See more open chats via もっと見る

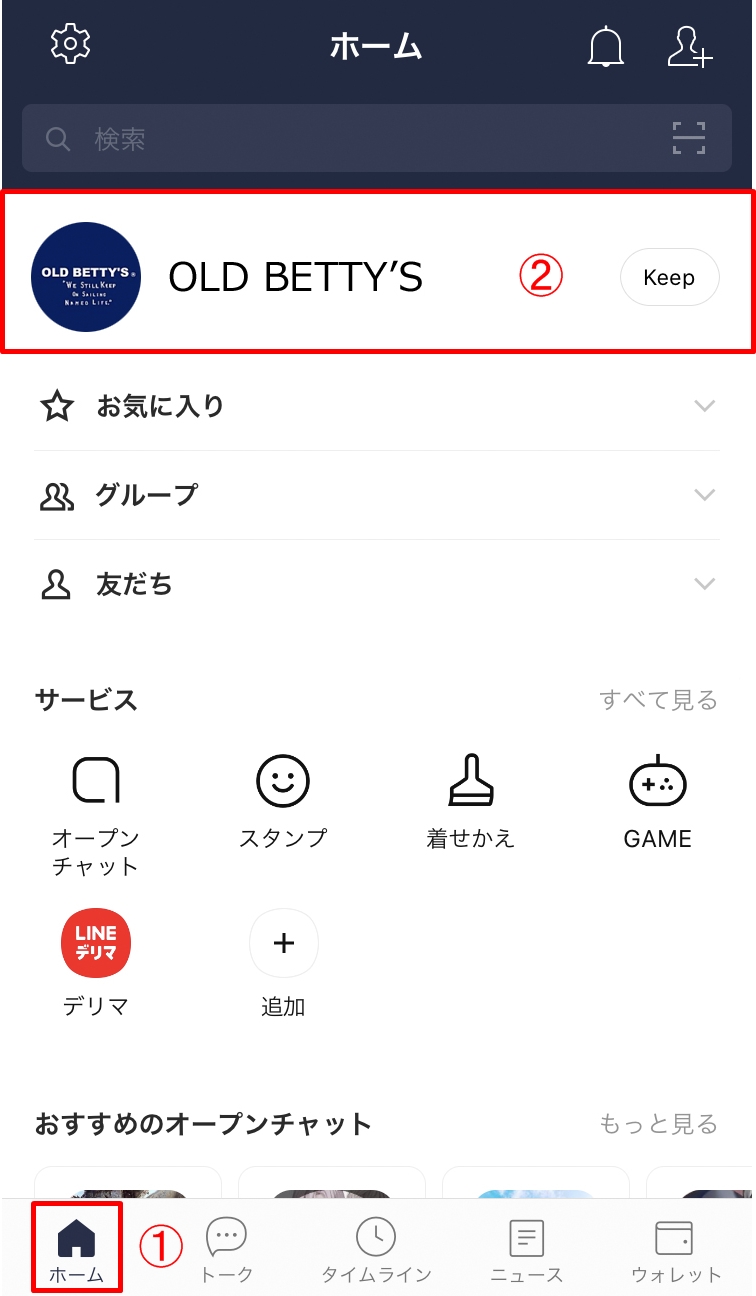tap(658, 1124)
